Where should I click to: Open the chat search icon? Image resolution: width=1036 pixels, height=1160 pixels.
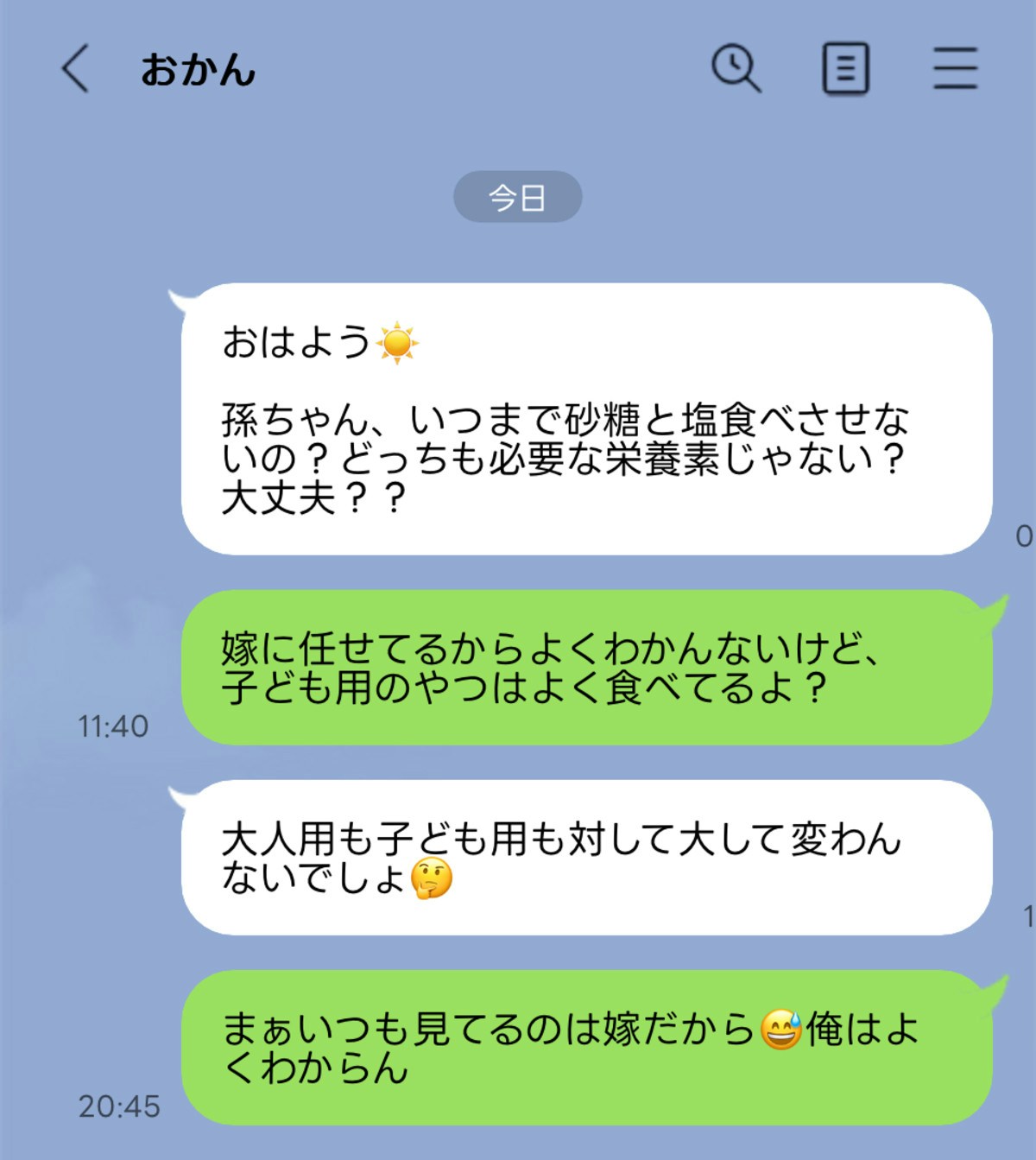pyautogui.click(x=736, y=68)
